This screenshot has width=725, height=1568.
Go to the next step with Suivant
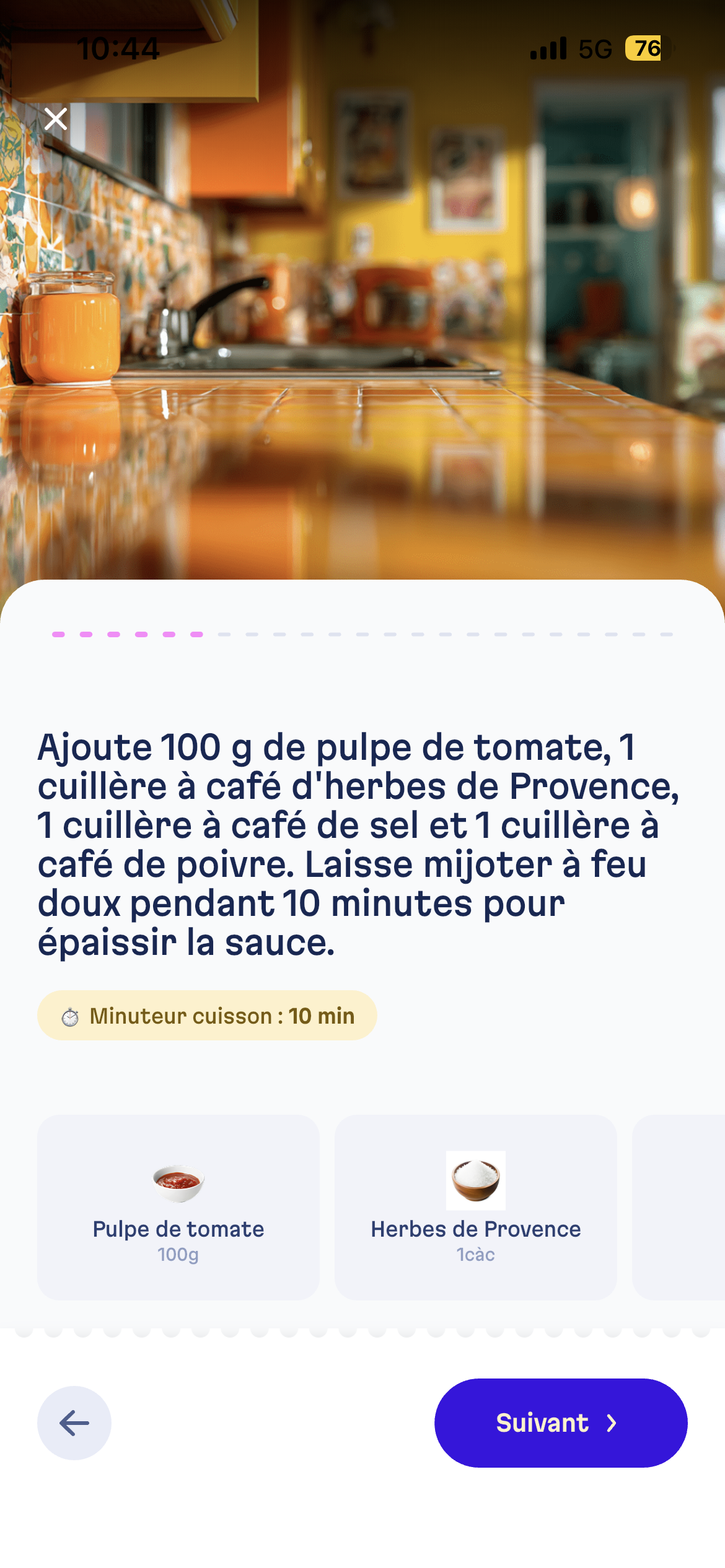(560, 1423)
